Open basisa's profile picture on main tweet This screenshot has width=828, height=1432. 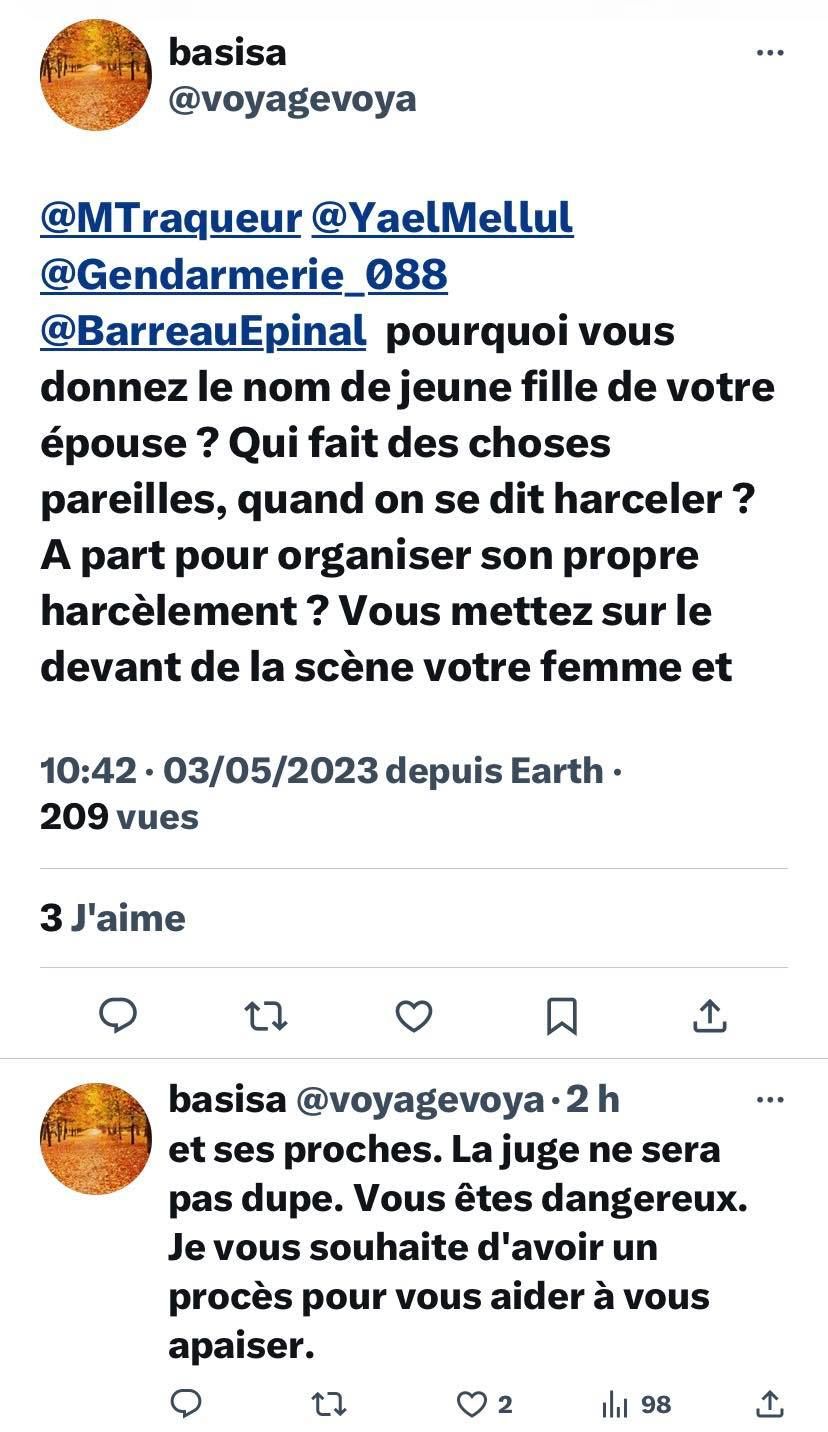[x=95, y=75]
